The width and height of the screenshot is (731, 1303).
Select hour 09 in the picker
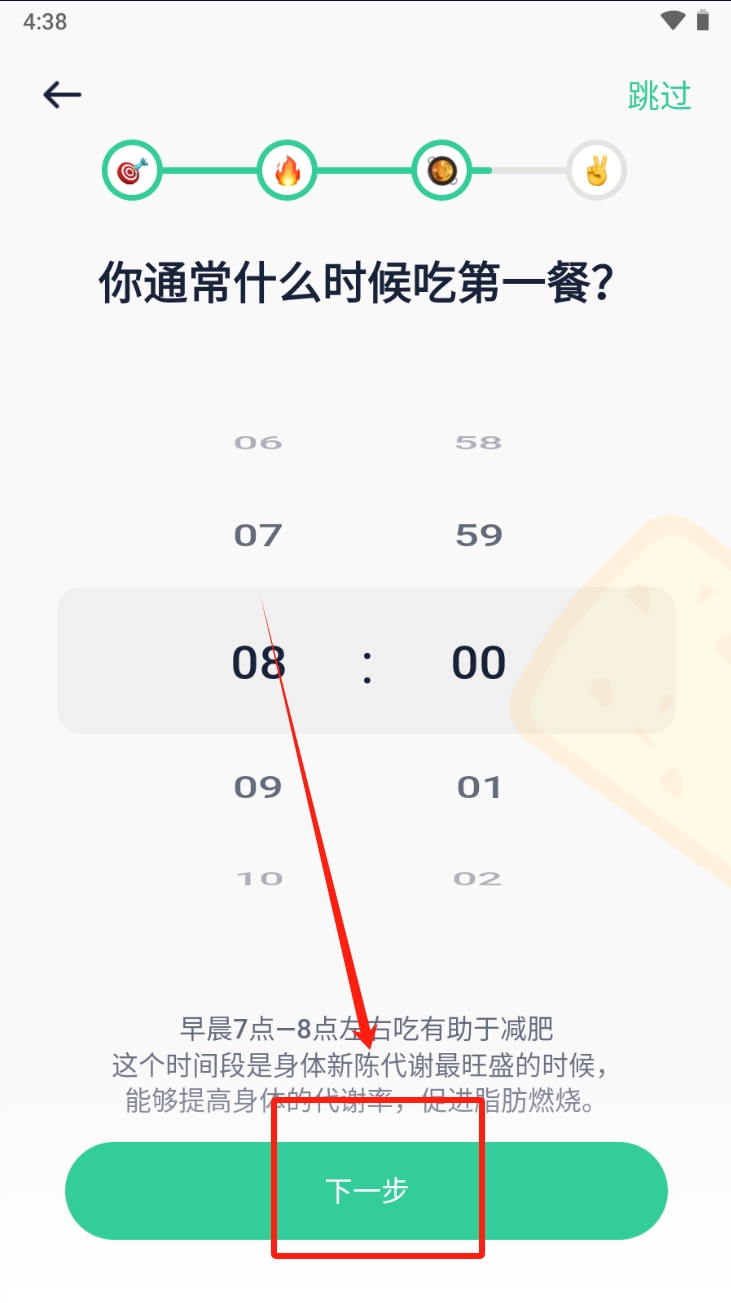(258, 787)
